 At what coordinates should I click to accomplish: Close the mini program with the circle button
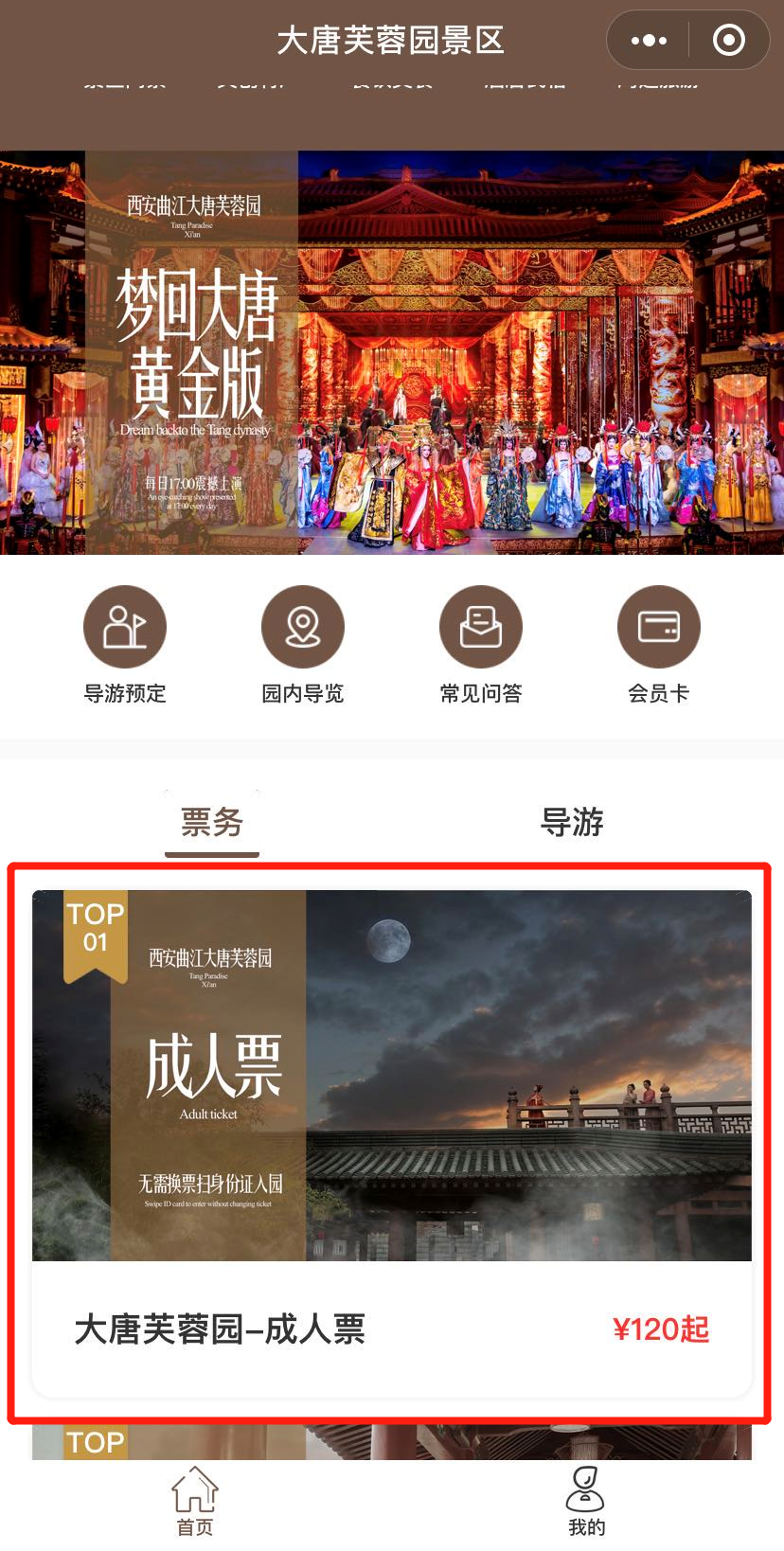pyautogui.click(x=728, y=41)
